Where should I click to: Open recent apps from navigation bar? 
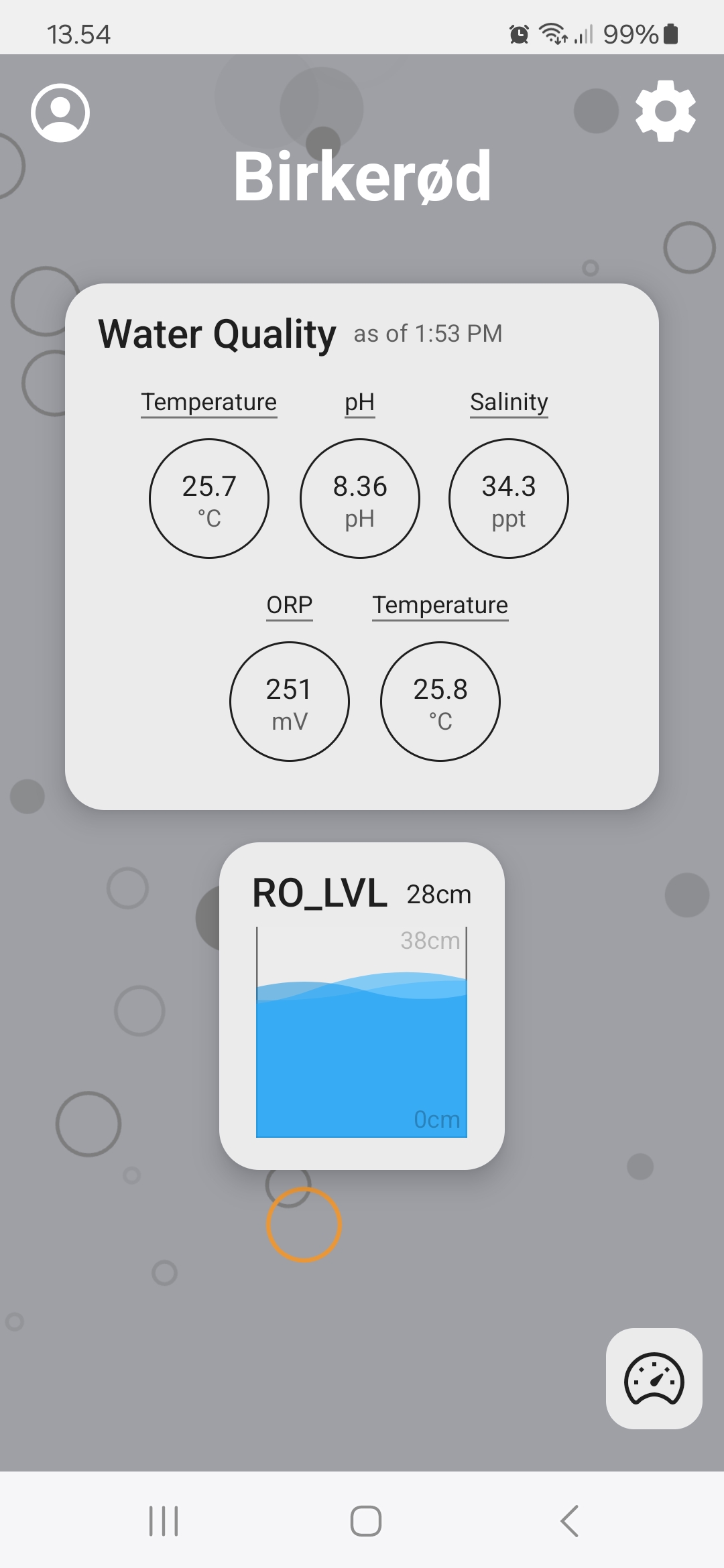pos(164,1520)
